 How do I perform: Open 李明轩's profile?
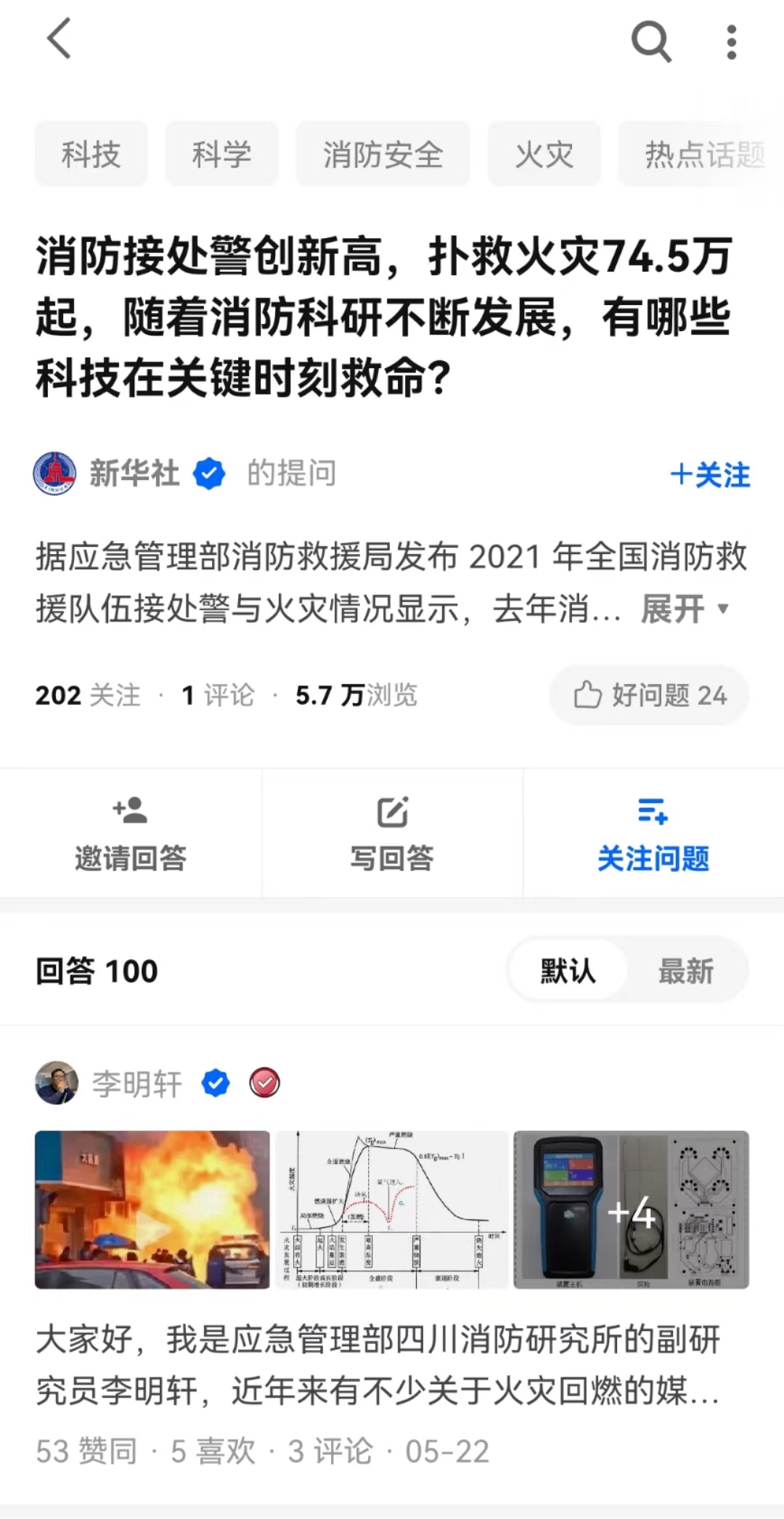coord(136,1084)
